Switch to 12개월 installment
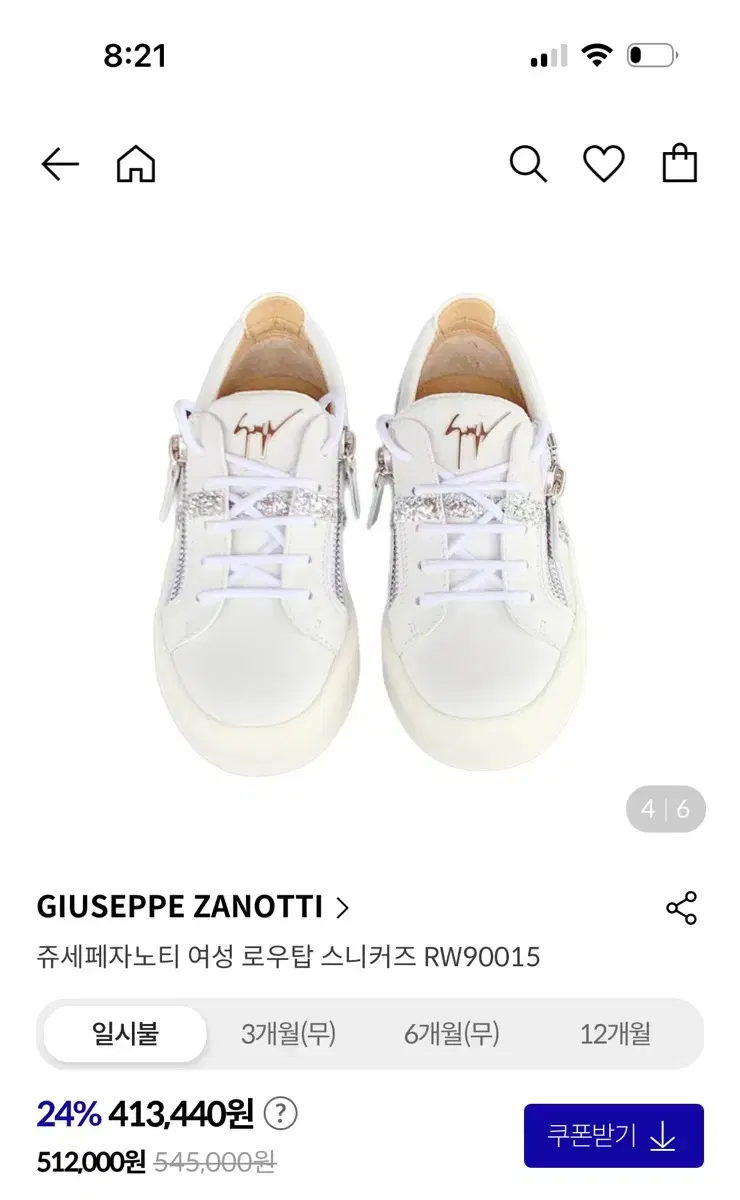This screenshot has width=740, height=1200. 616,1034
